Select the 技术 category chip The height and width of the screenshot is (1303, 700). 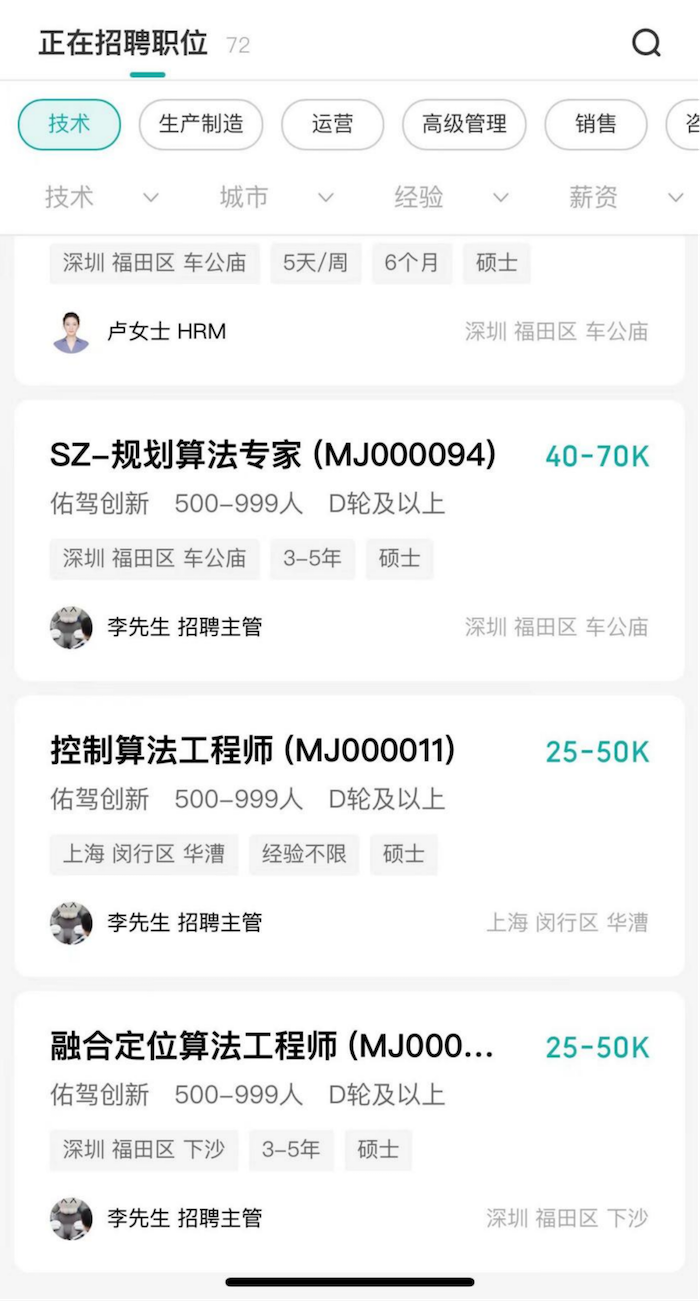(x=69, y=124)
